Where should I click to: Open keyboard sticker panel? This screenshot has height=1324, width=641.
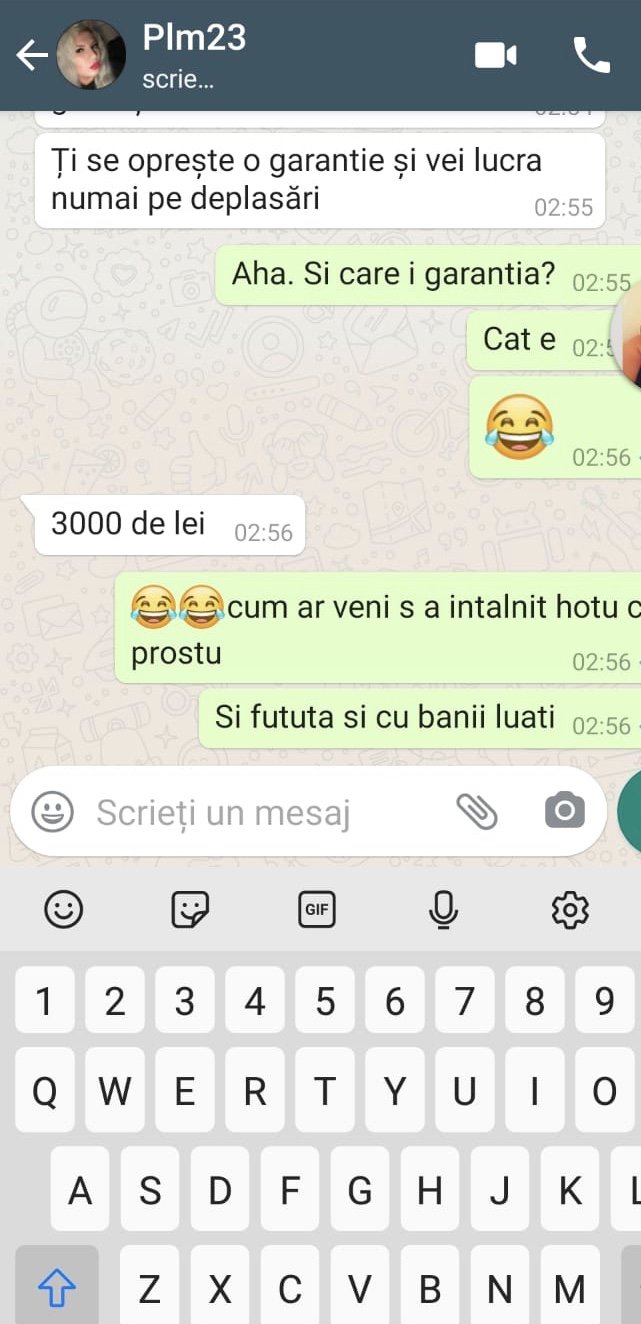click(190, 909)
